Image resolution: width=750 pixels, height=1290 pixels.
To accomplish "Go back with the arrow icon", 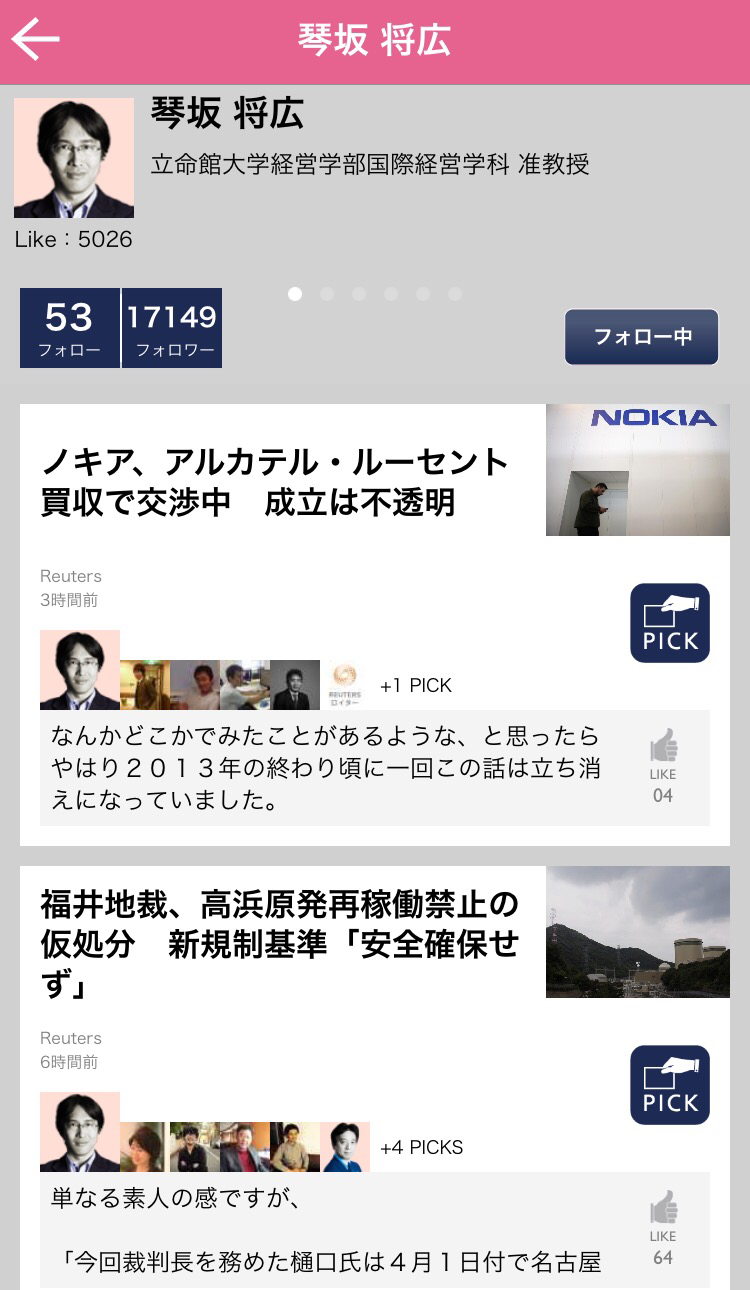I will pos(36,40).
